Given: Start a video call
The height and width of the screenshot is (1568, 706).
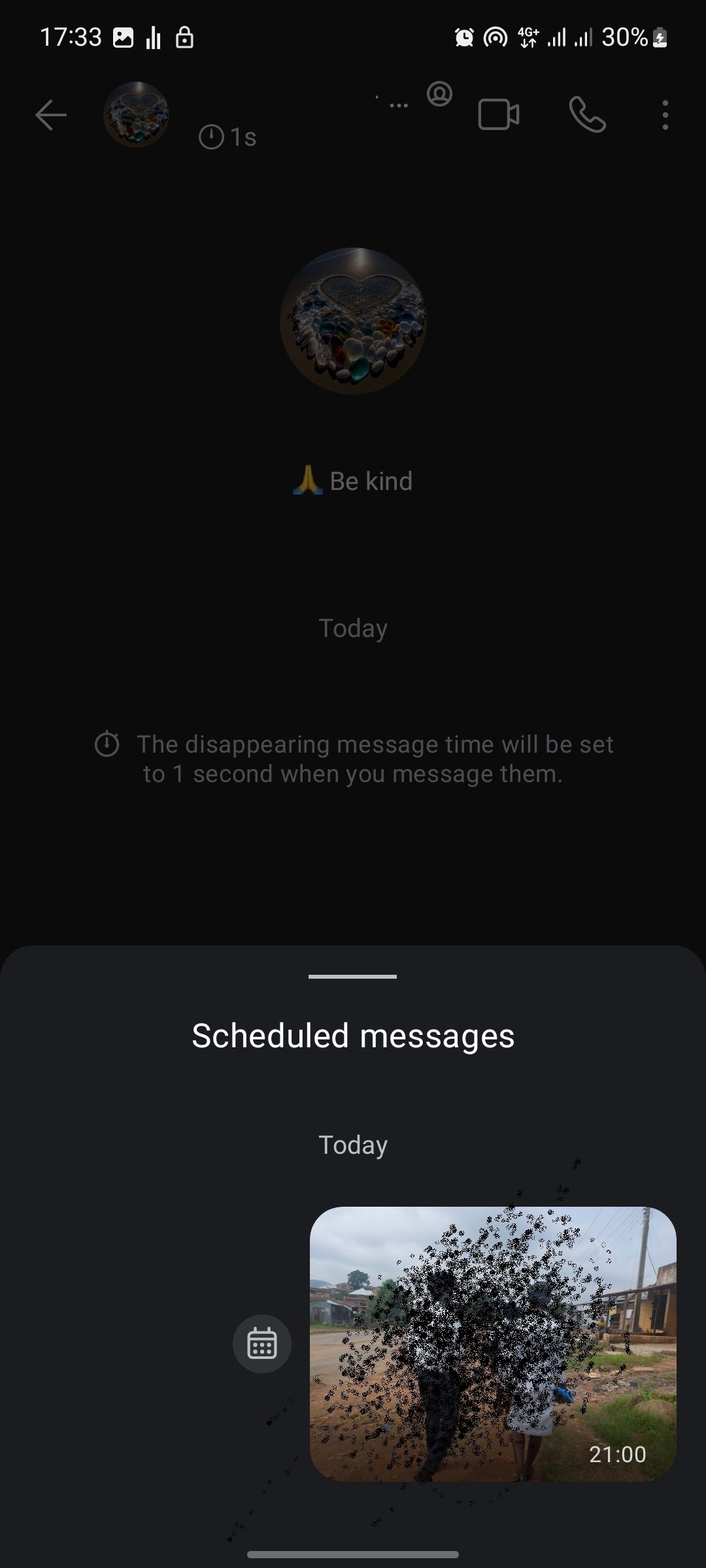Looking at the screenshot, I should 498,115.
